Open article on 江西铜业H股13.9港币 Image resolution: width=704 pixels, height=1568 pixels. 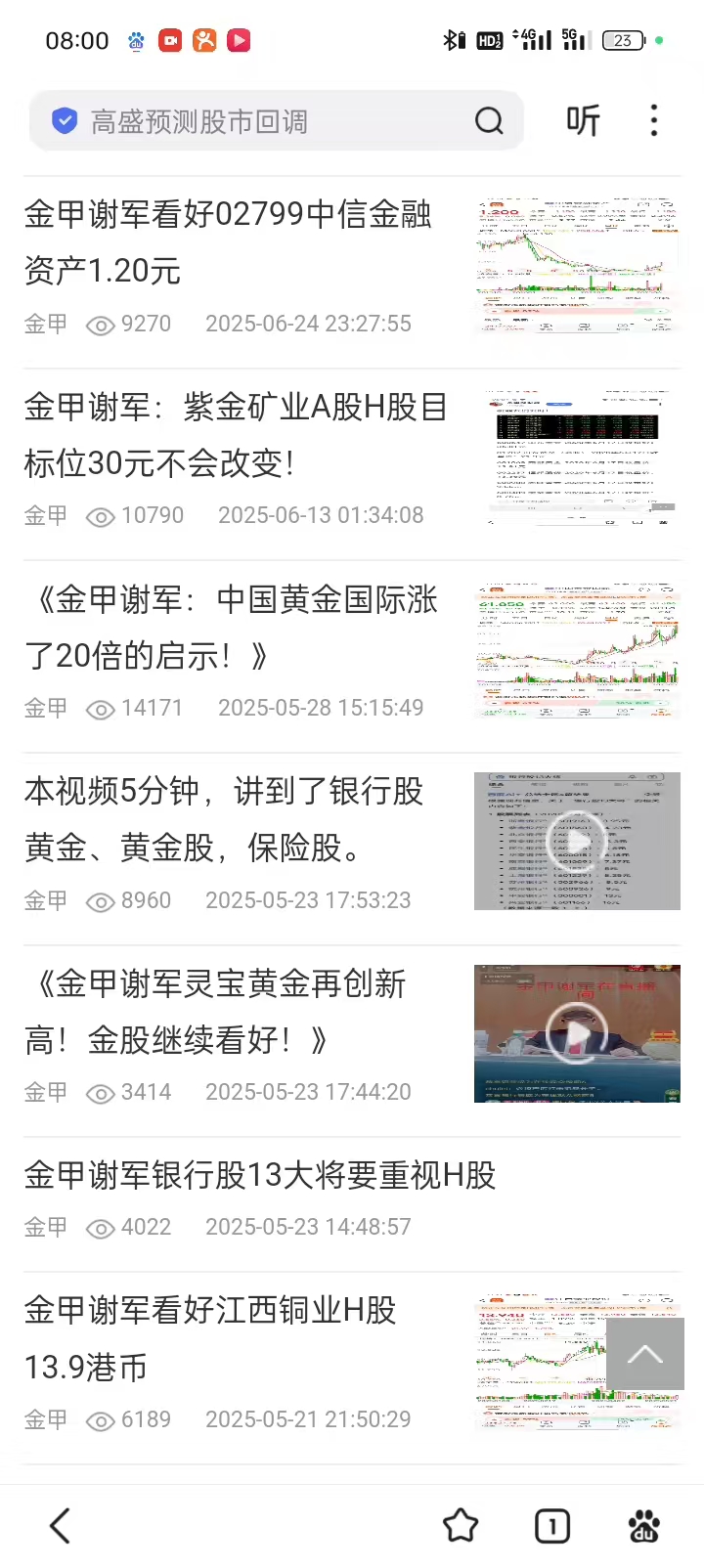(x=210, y=1337)
